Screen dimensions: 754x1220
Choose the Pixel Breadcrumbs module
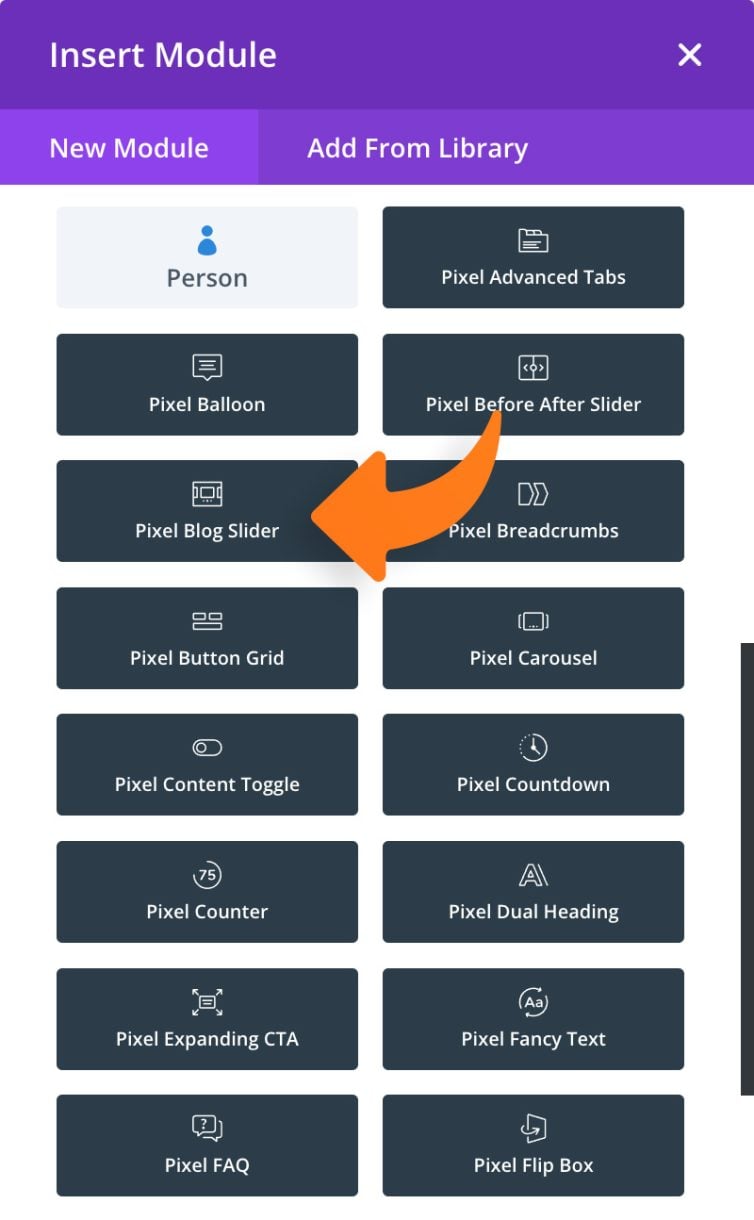[x=533, y=511]
